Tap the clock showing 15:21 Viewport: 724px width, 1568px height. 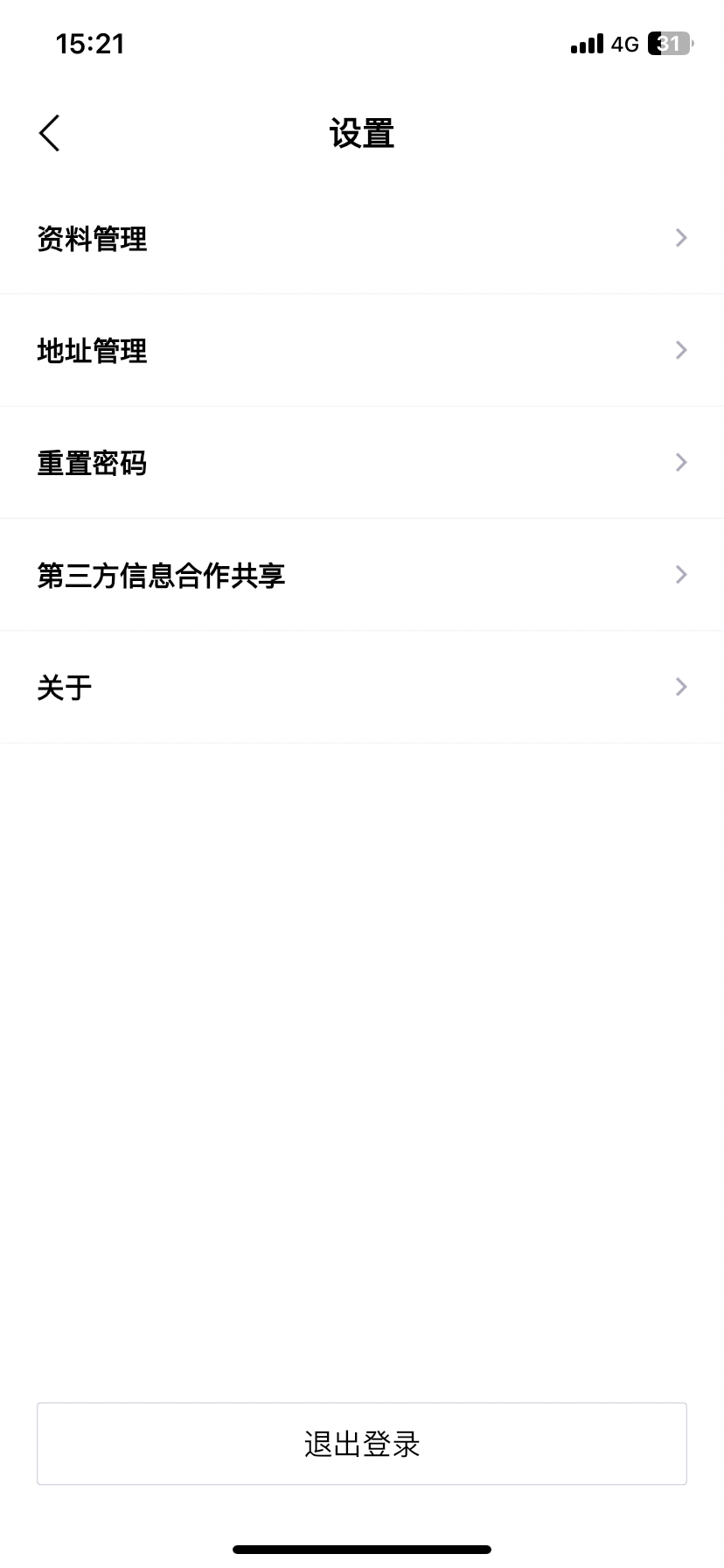click(x=90, y=44)
